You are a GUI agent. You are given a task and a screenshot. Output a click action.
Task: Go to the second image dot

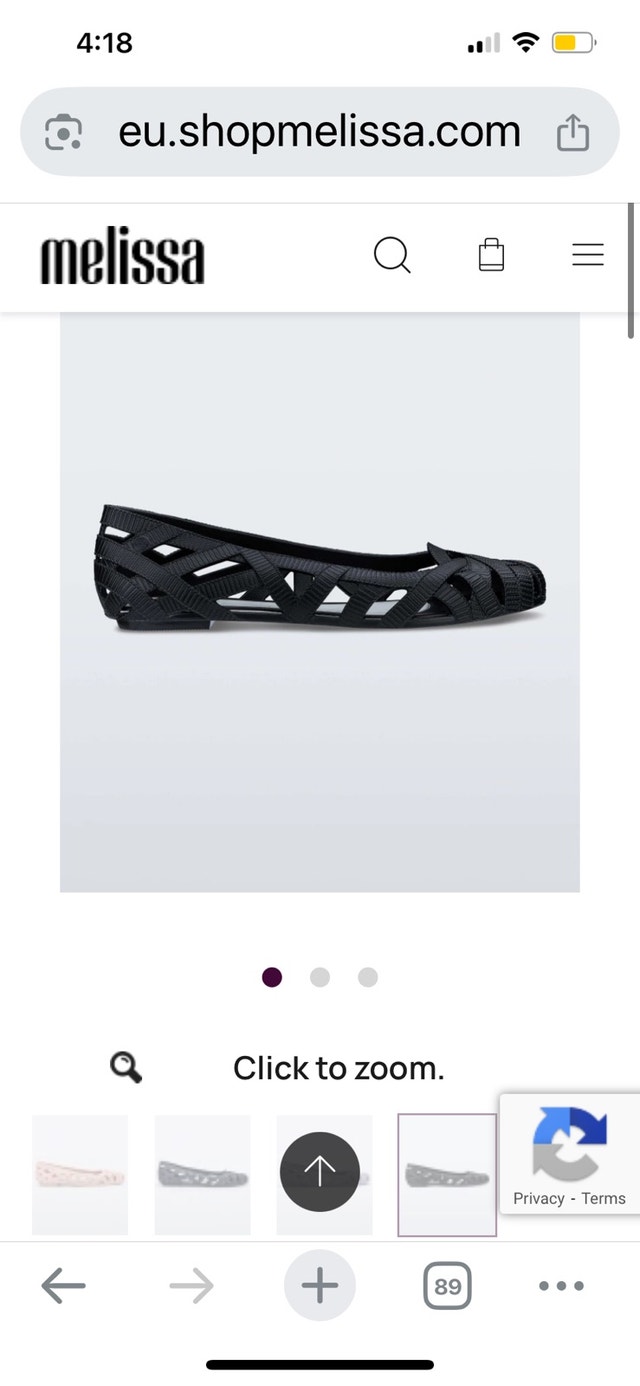point(320,977)
